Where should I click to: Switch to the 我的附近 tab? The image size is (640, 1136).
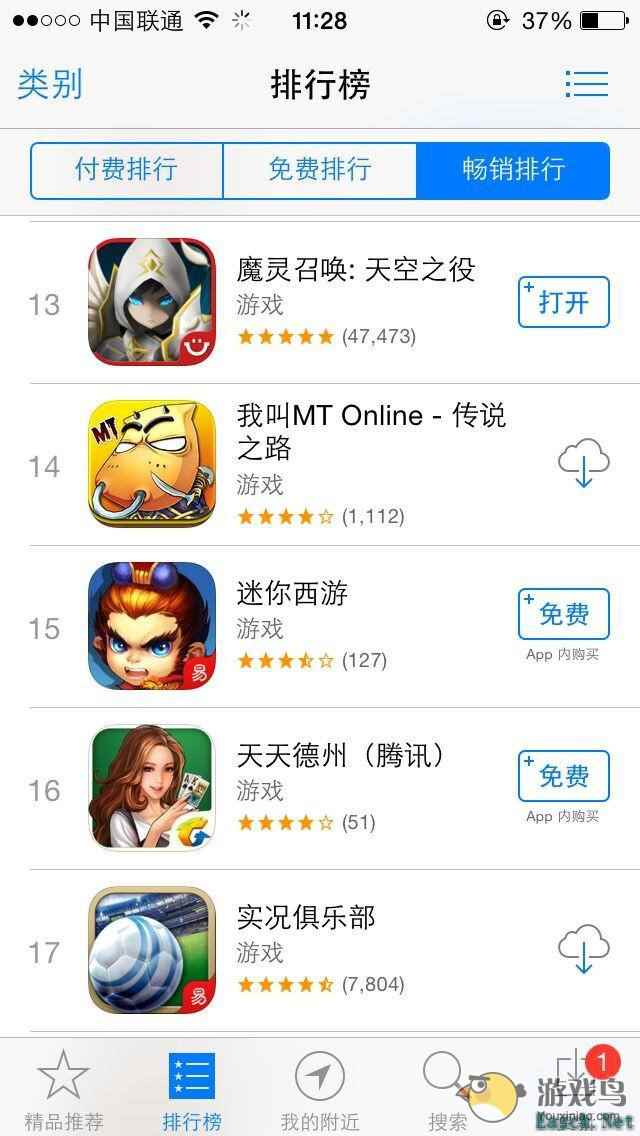pos(319,1090)
